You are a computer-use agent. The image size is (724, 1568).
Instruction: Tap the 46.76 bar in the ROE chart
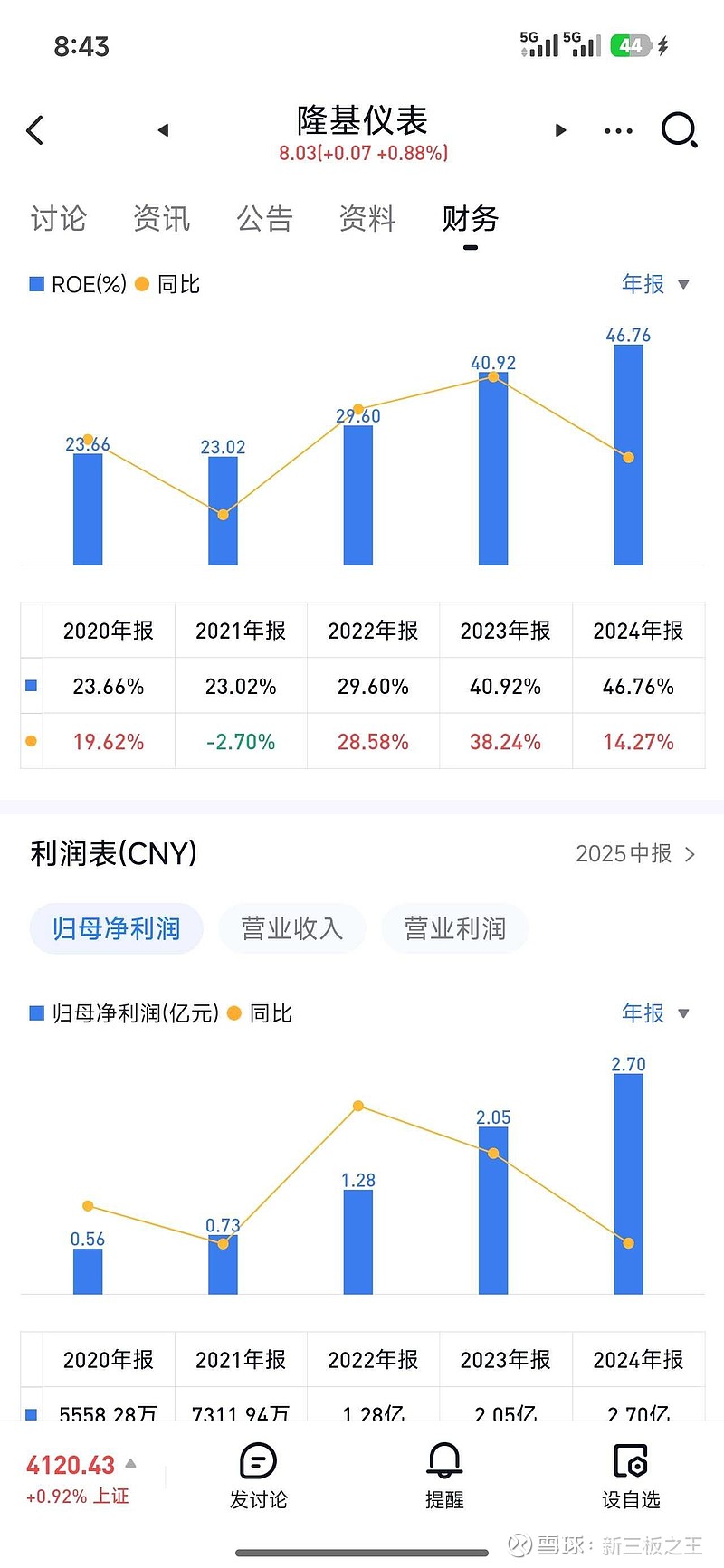628,452
